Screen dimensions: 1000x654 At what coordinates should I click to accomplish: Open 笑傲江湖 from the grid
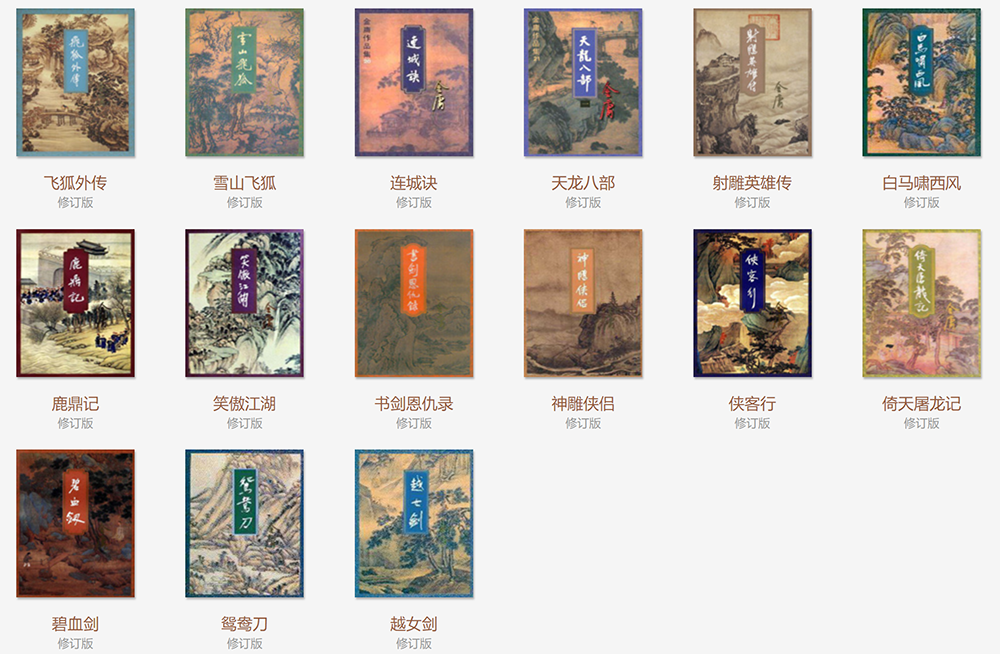244,304
